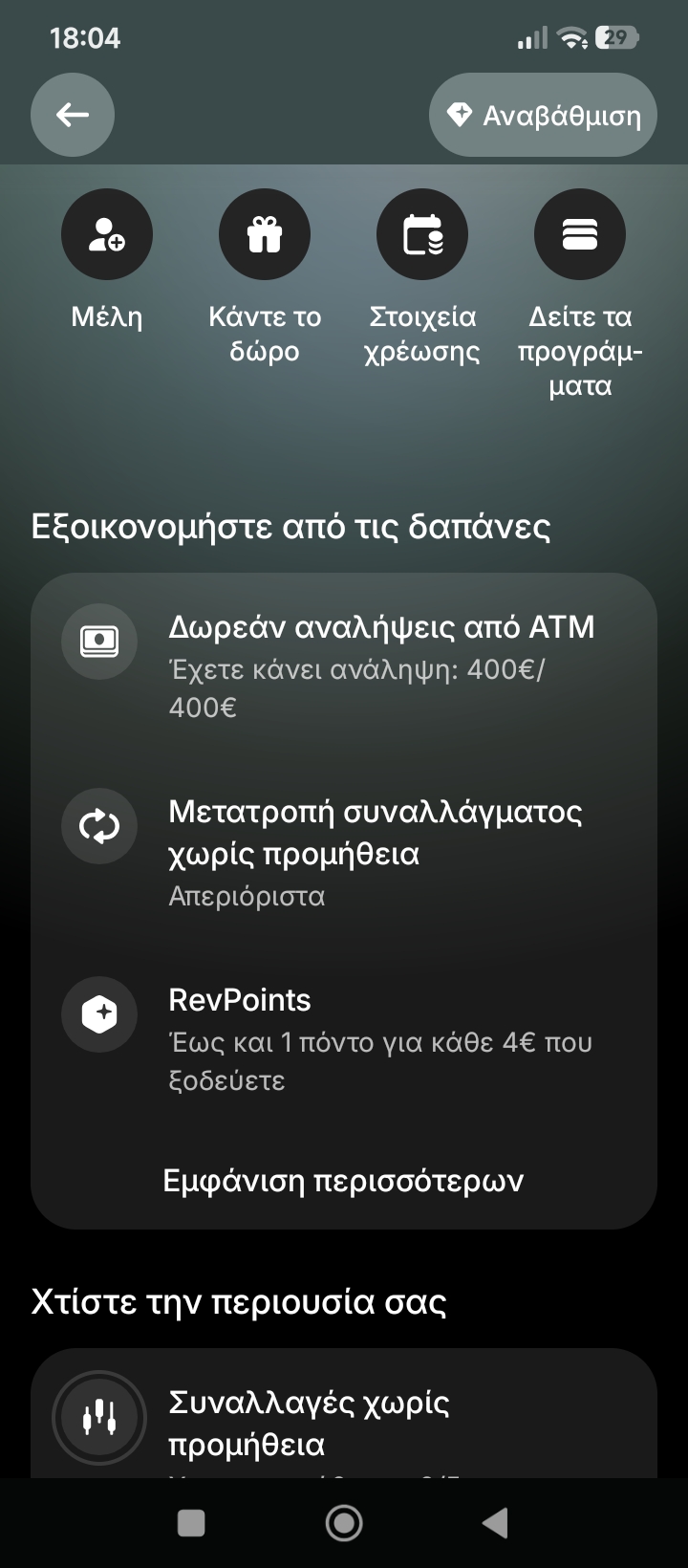The height and width of the screenshot is (1568, 688).
Task: Select Κάντε το δώρο gift option
Action: click(265, 235)
